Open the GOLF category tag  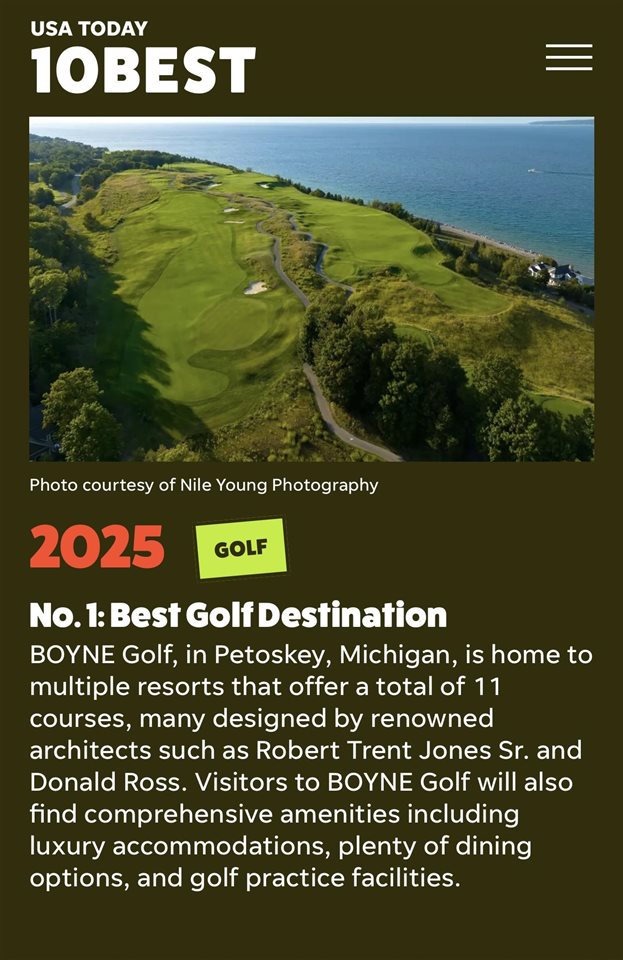point(241,549)
